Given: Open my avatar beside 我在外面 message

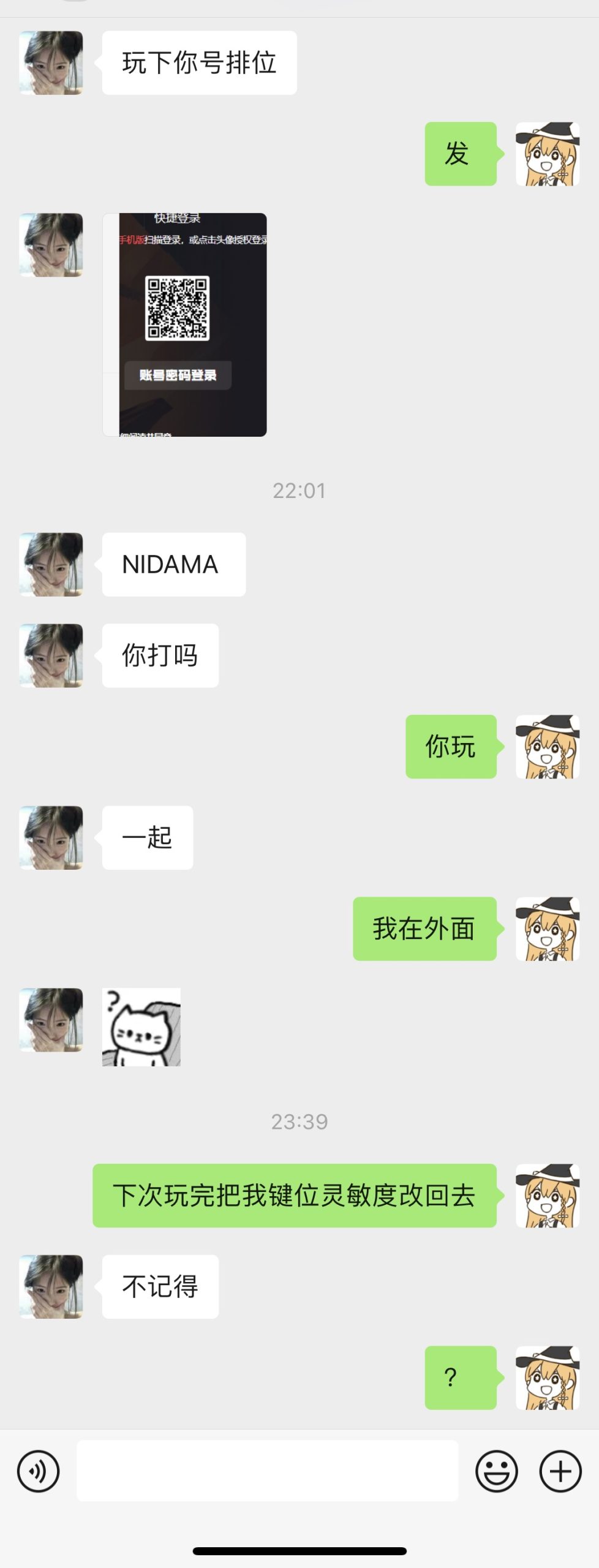Looking at the screenshot, I should tap(547, 929).
